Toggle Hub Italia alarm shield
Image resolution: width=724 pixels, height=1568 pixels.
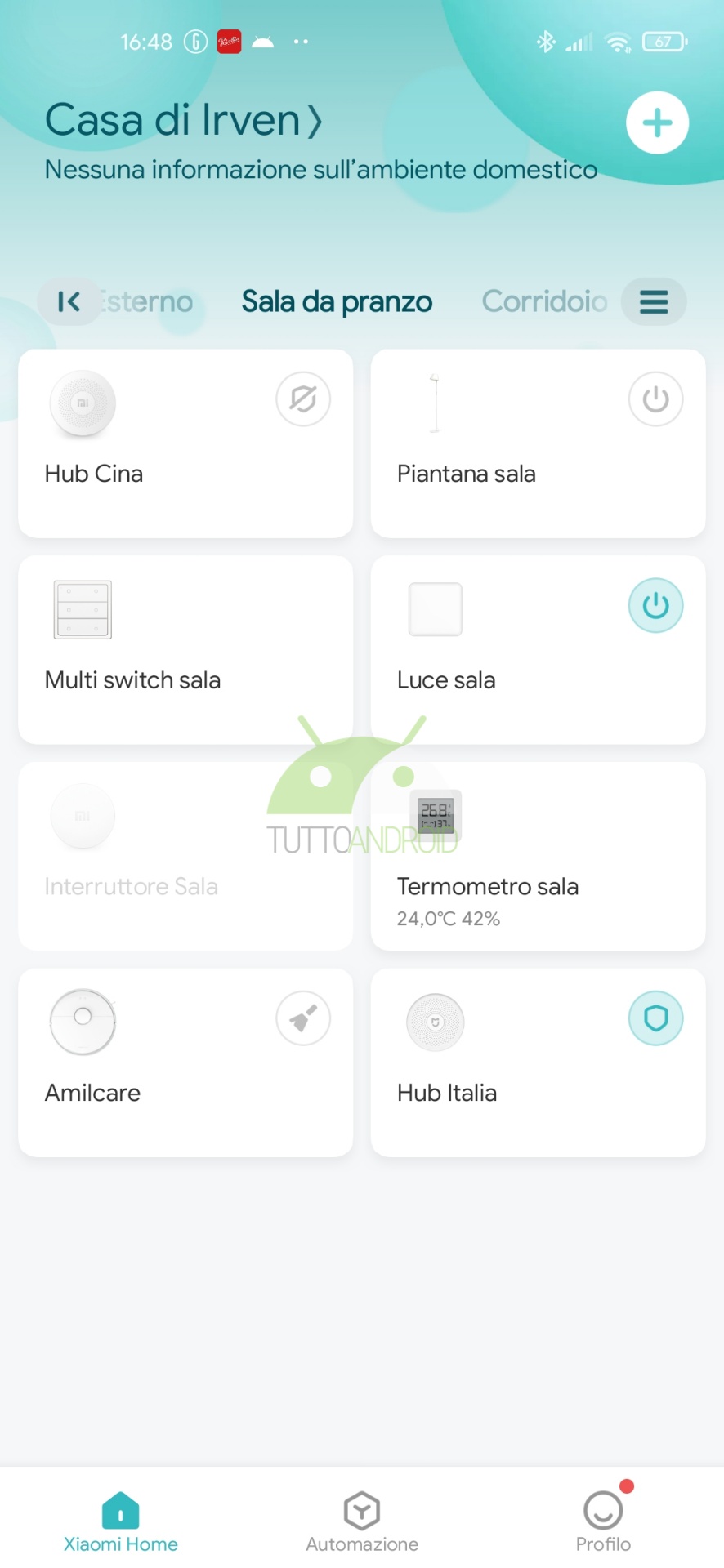[x=655, y=1018]
